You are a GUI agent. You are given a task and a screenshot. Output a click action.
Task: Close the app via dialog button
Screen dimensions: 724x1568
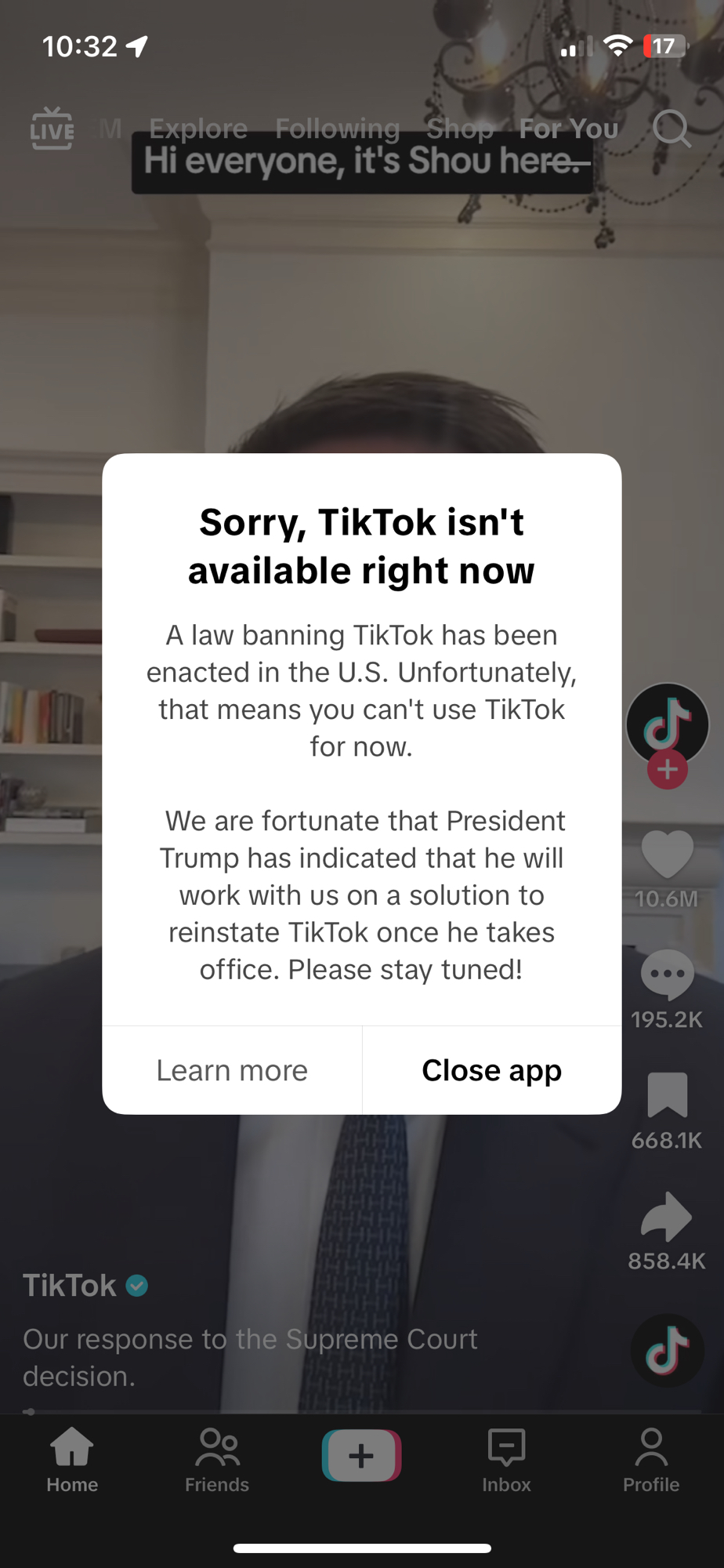pos(491,1070)
